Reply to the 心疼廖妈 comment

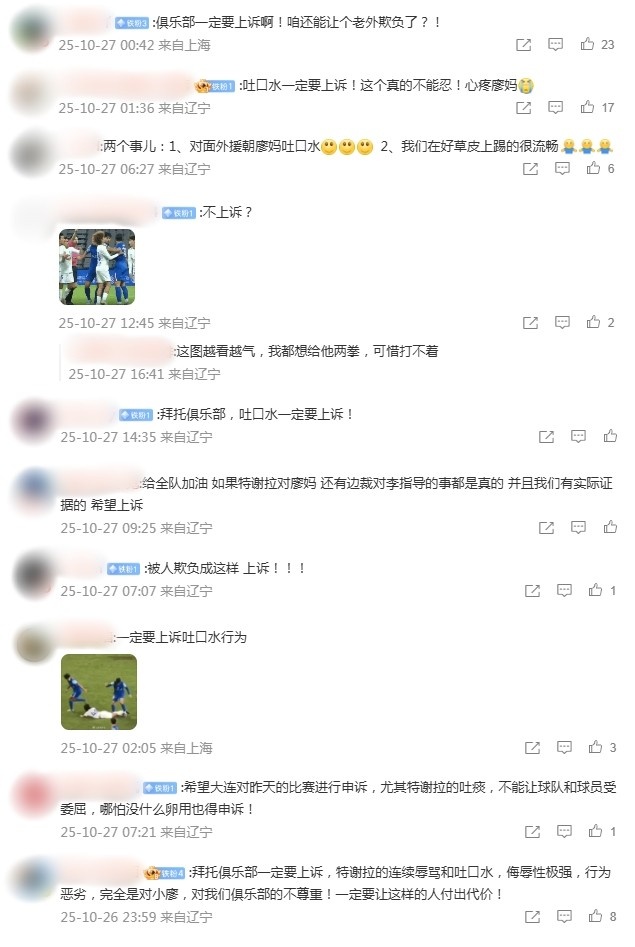point(555,108)
